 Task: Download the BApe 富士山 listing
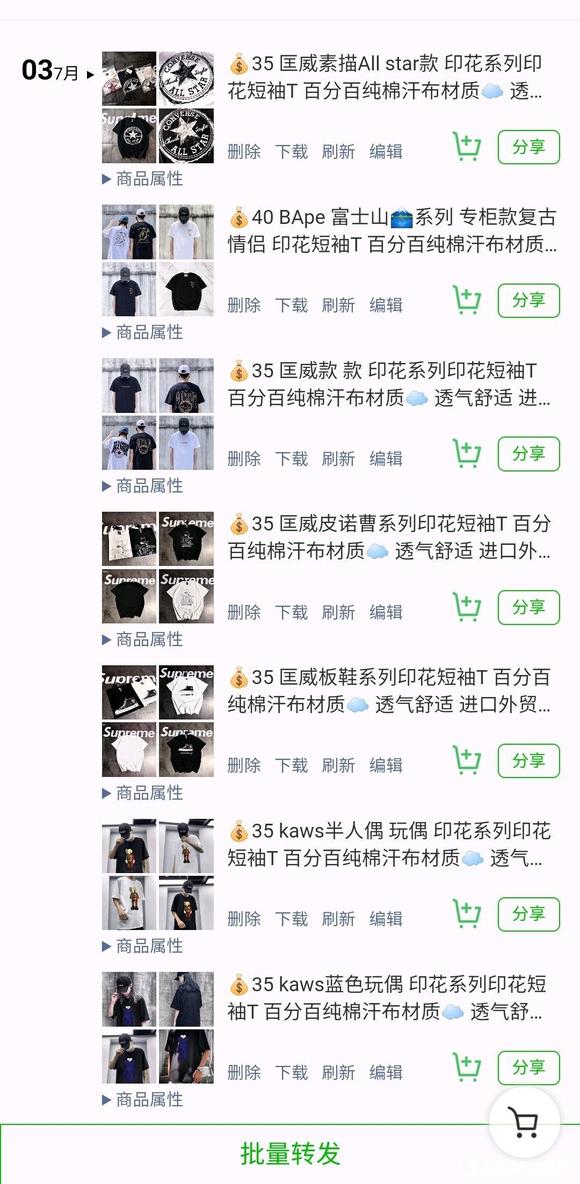click(x=292, y=305)
